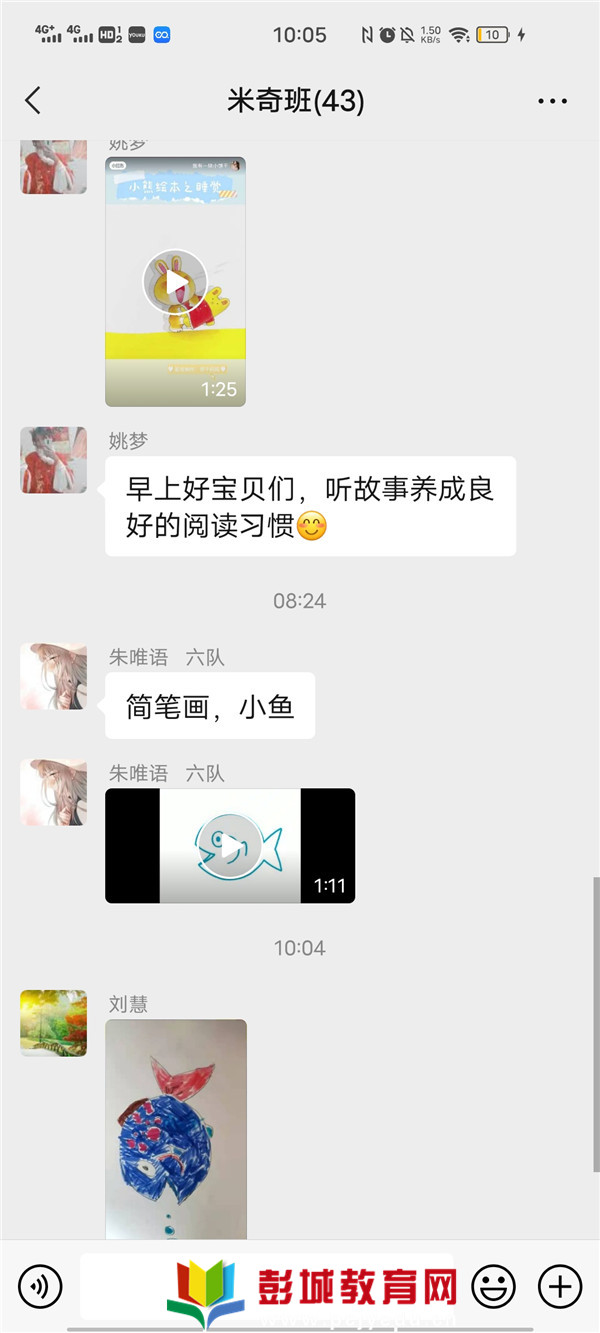The image size is (600, 1333).
Task: Play 姚梦's 1:25 story video
Action: point(175,281)
